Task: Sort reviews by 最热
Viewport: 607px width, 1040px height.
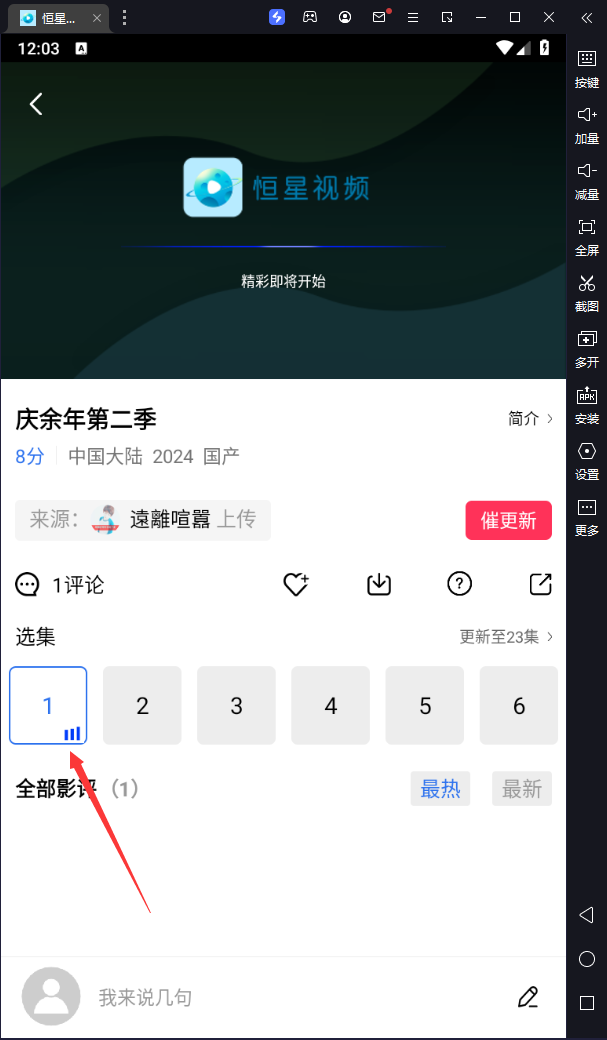Action: coord(440,789)
